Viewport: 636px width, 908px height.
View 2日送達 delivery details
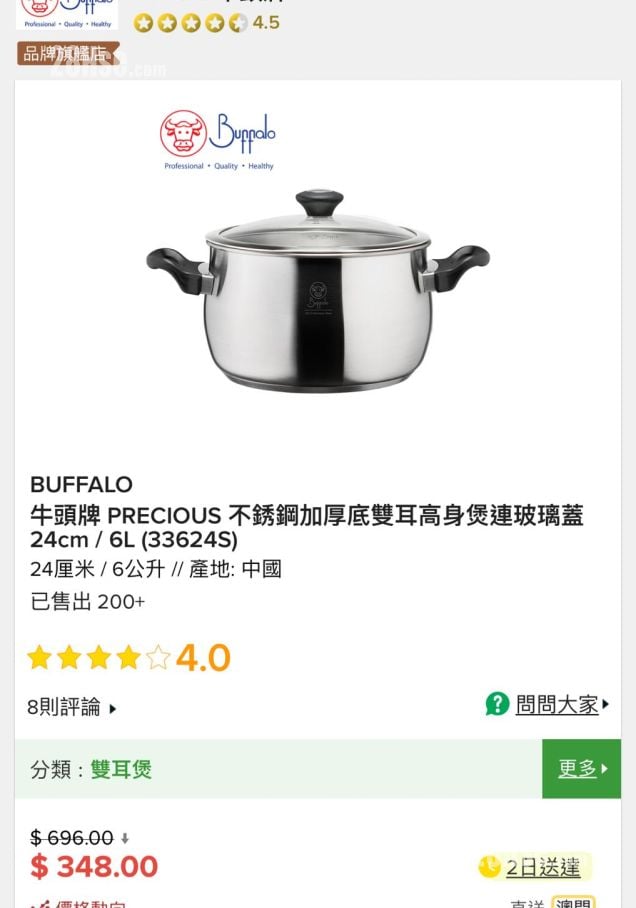click(x=542, y=867)
